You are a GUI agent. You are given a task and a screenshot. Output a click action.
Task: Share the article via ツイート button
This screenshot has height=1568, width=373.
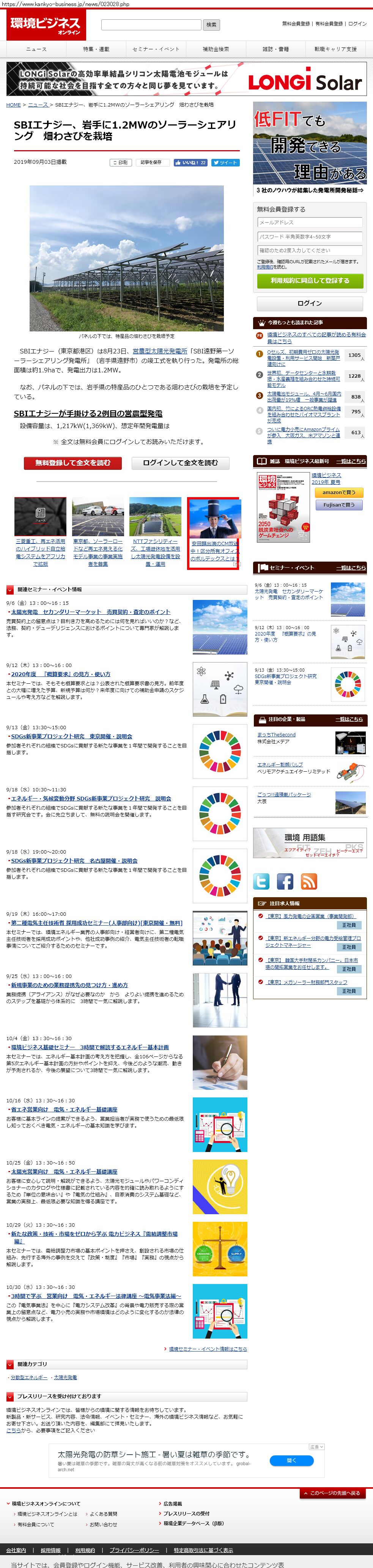tap(225, 163)
